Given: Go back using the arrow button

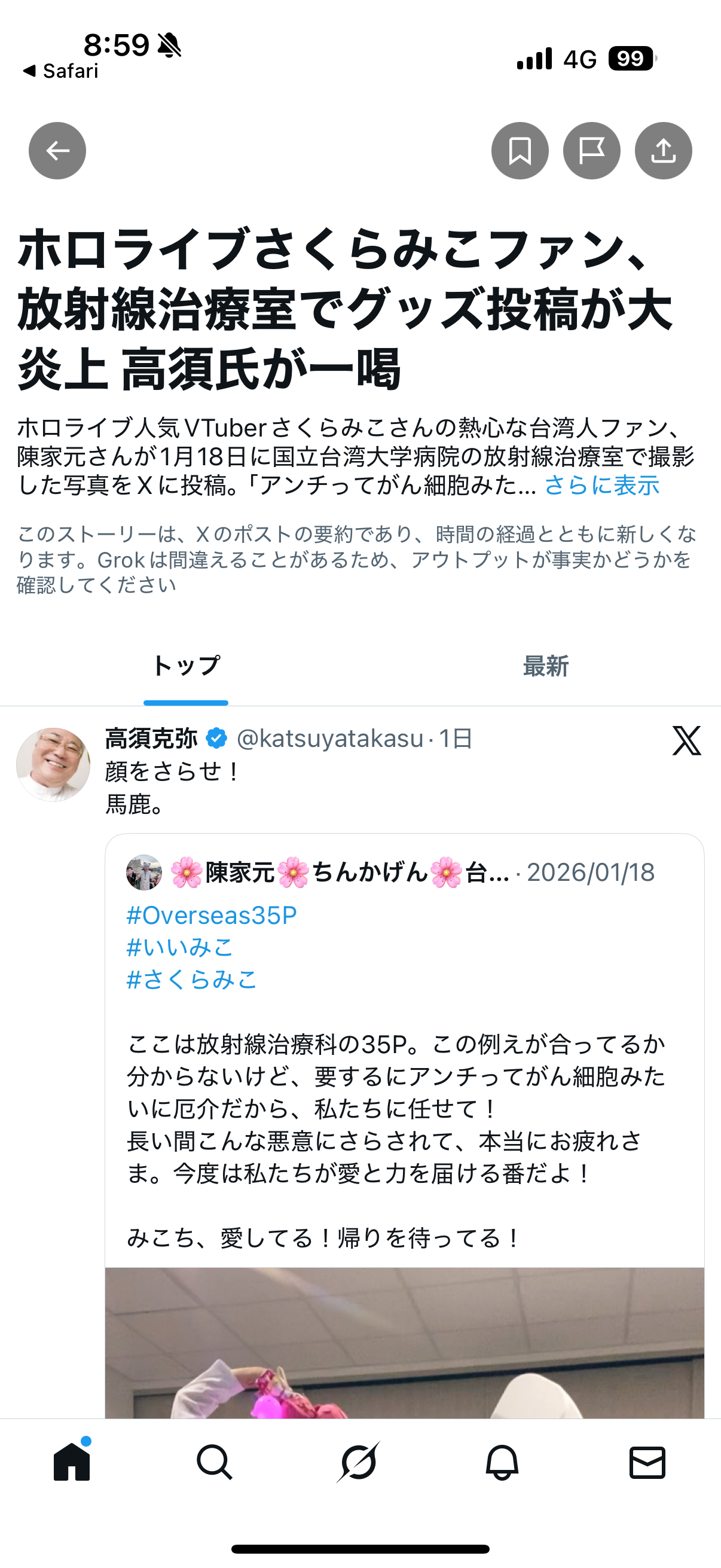Looking at the screenshot, I should point(57,151).
